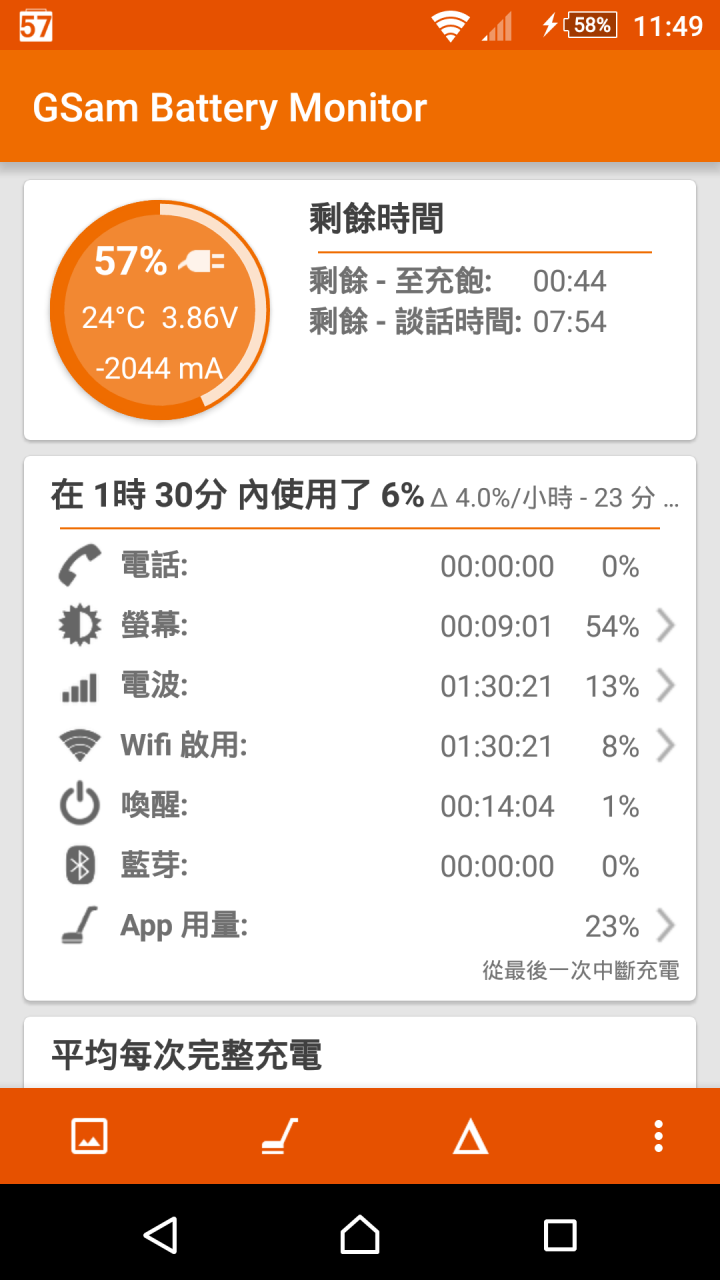Tap the triangle delta icon in toolbar
This screenshot has height=1280, width=720.
point(470,1137)
